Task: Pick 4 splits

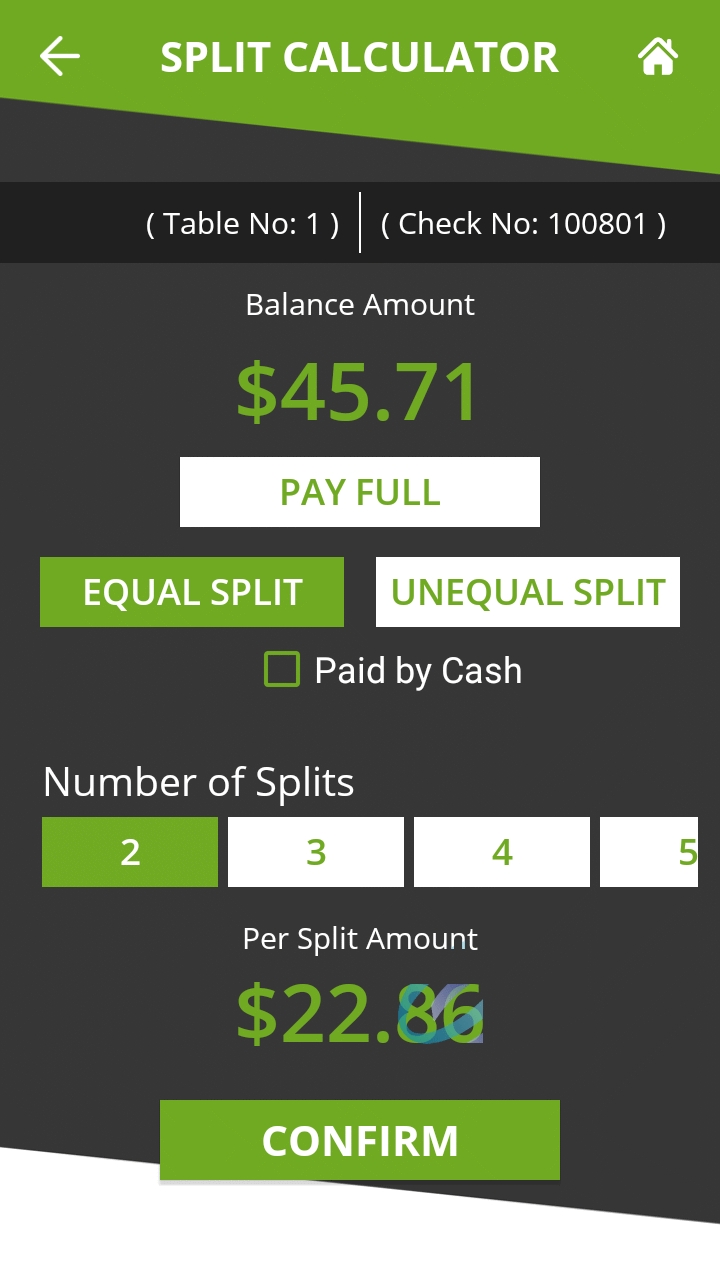Action: pos(502,852)
